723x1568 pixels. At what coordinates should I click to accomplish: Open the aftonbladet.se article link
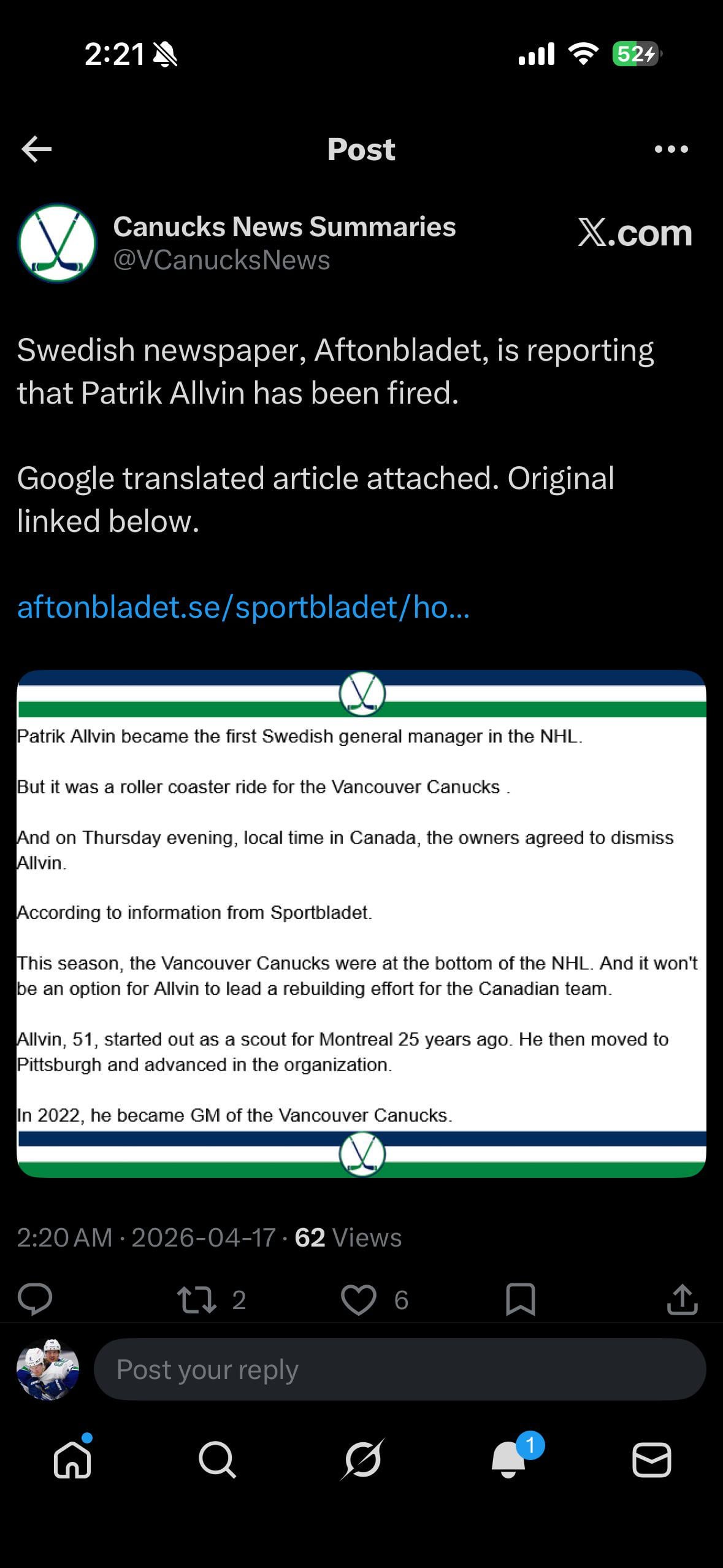tap(243, 607)
